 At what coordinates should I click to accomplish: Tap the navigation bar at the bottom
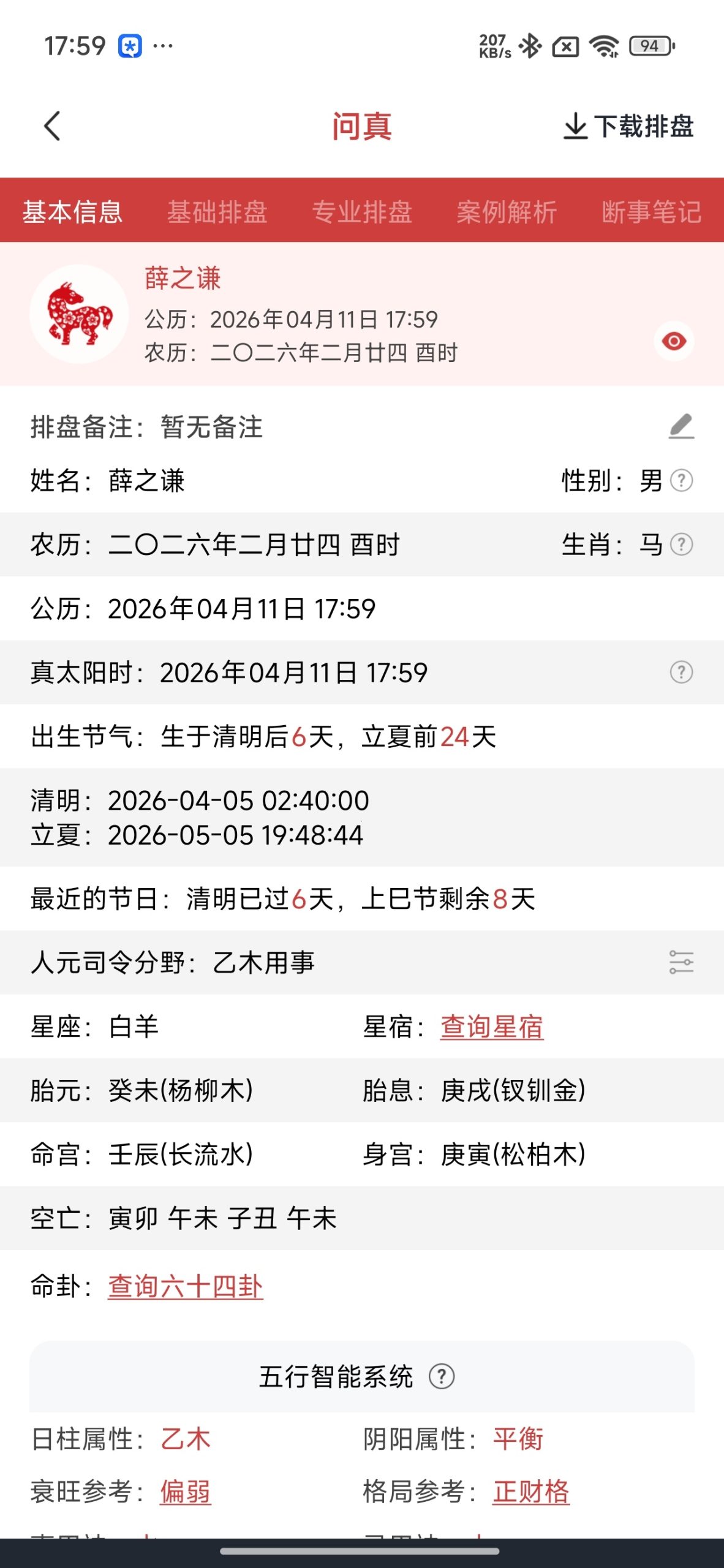pyautogui.click(x=362, y=1551)
